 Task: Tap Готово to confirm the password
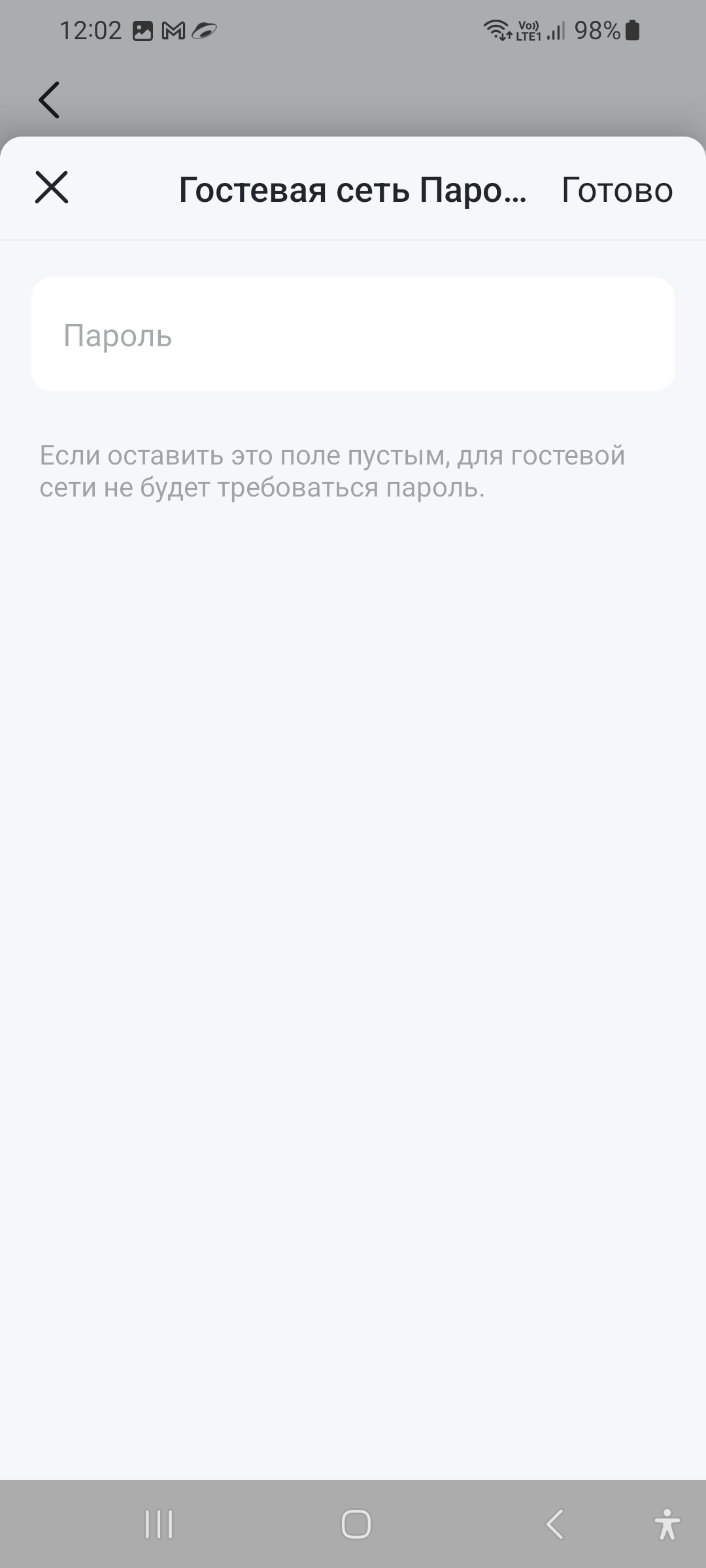coord(616,190)
